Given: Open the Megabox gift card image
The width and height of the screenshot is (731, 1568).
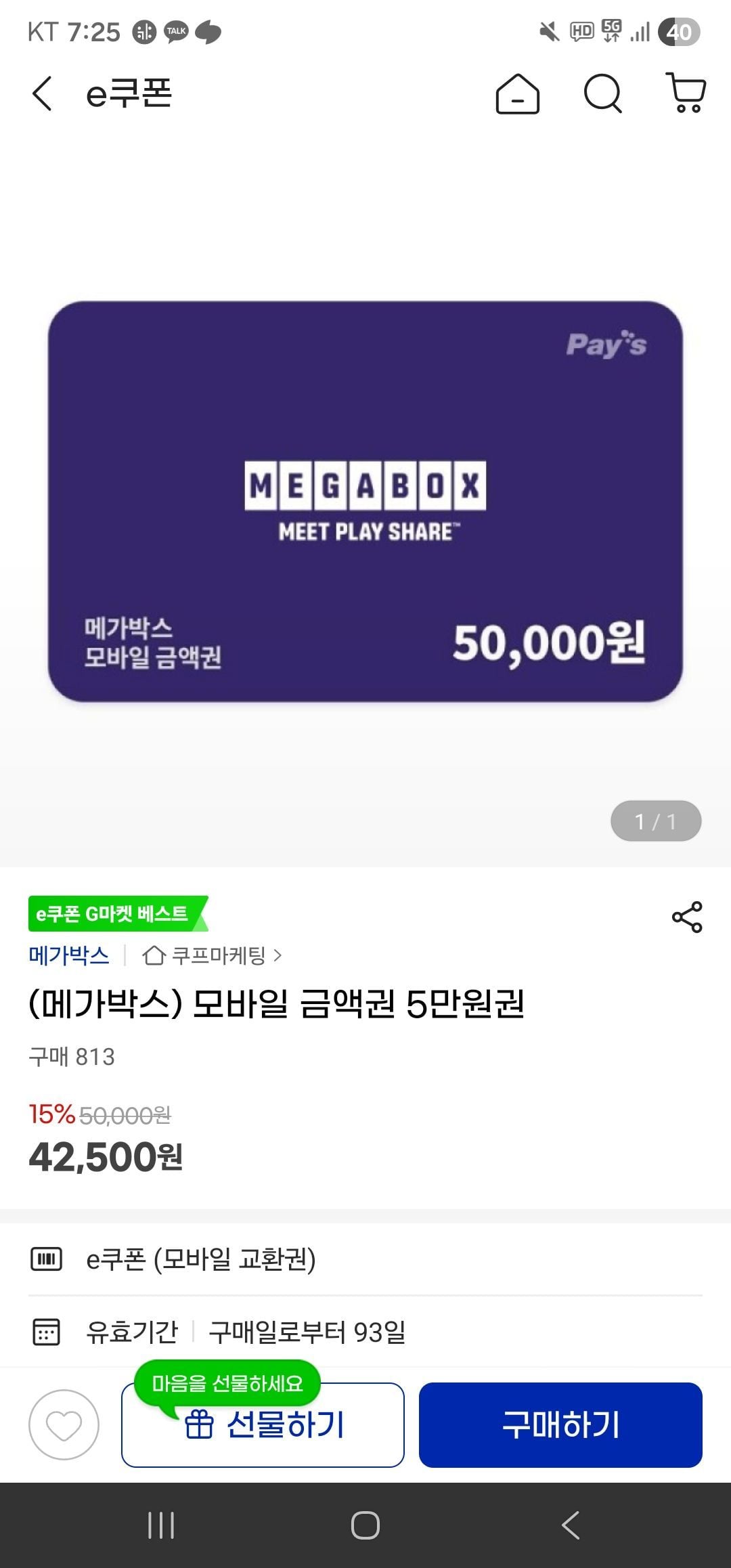Looking at the screenshot, I should tap(365, 502).
